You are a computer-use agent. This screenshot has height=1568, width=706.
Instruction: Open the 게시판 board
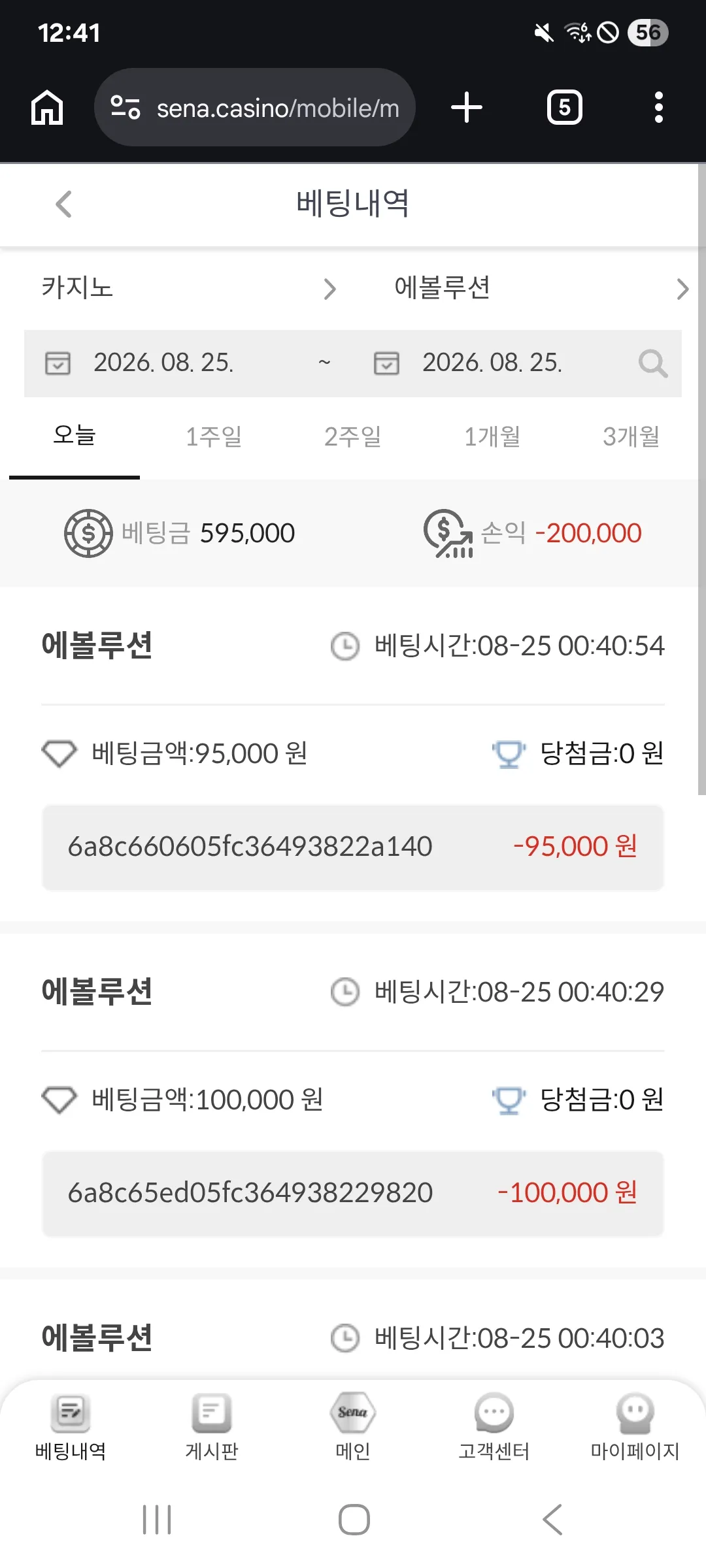pos(212,1428)
